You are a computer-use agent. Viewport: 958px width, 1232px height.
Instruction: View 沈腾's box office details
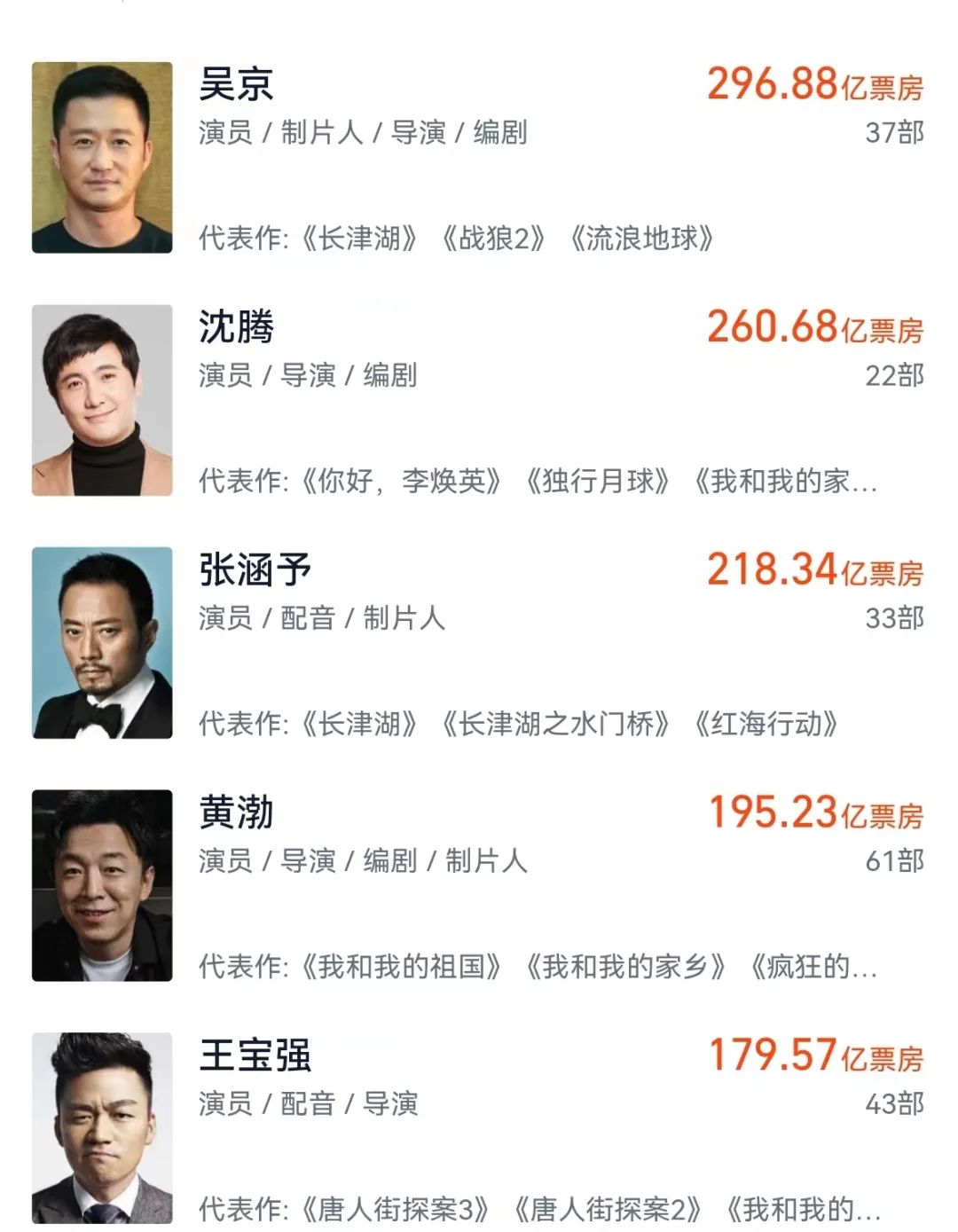coord(814,328)
